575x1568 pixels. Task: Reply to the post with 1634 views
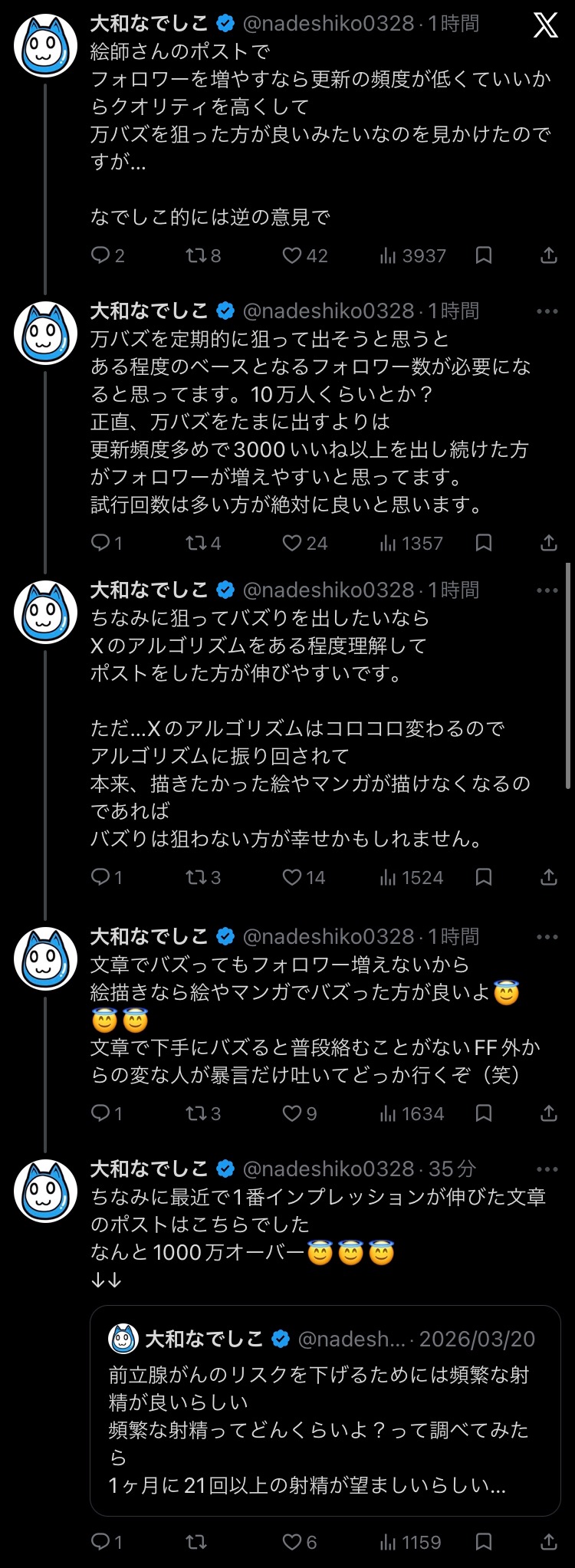click(x=101, y=1113)
